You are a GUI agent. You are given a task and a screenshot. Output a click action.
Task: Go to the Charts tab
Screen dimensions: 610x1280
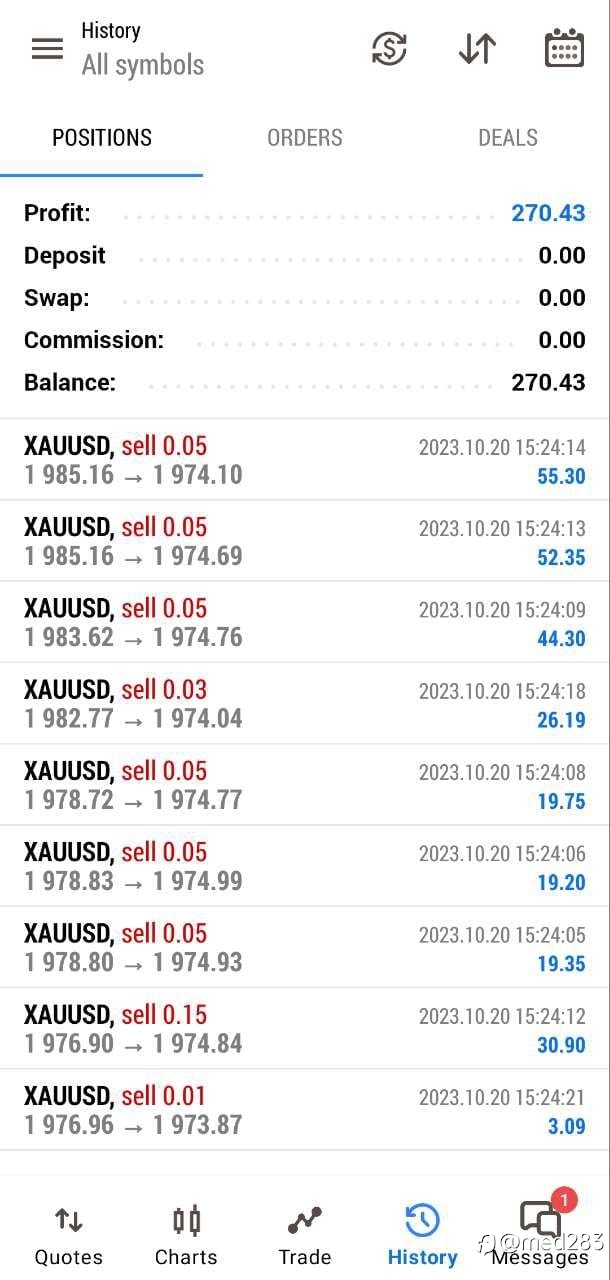click(186, 1236)
